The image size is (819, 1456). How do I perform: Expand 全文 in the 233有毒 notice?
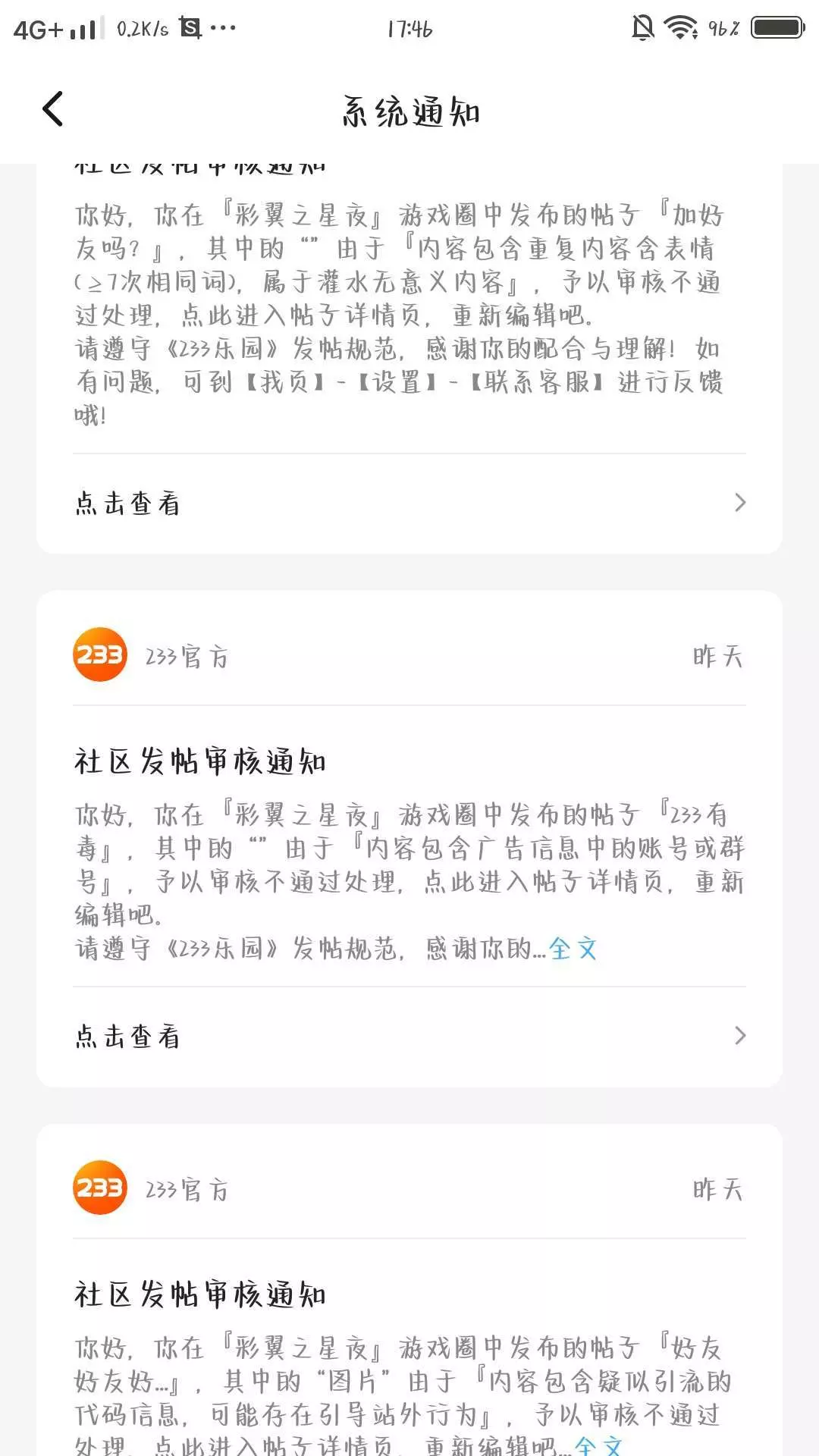pyautogui.click(x=573, y=949)
